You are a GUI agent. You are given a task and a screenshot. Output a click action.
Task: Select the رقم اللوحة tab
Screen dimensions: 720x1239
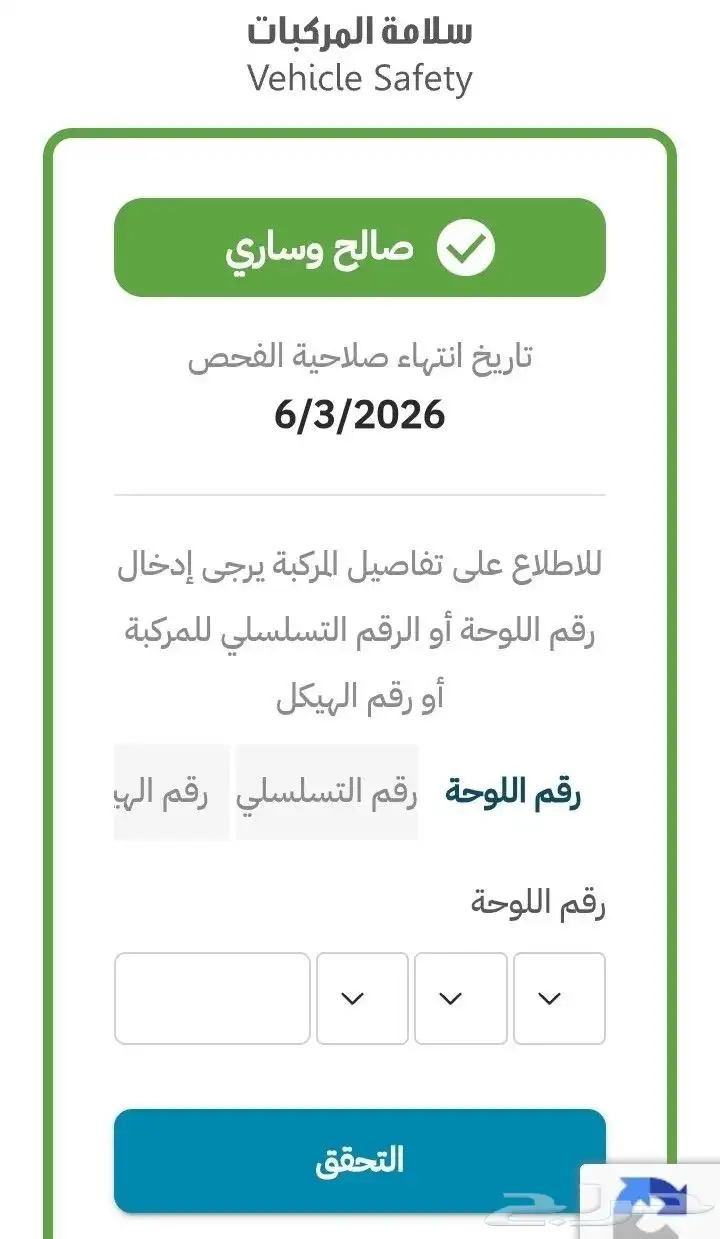point(513,792)
